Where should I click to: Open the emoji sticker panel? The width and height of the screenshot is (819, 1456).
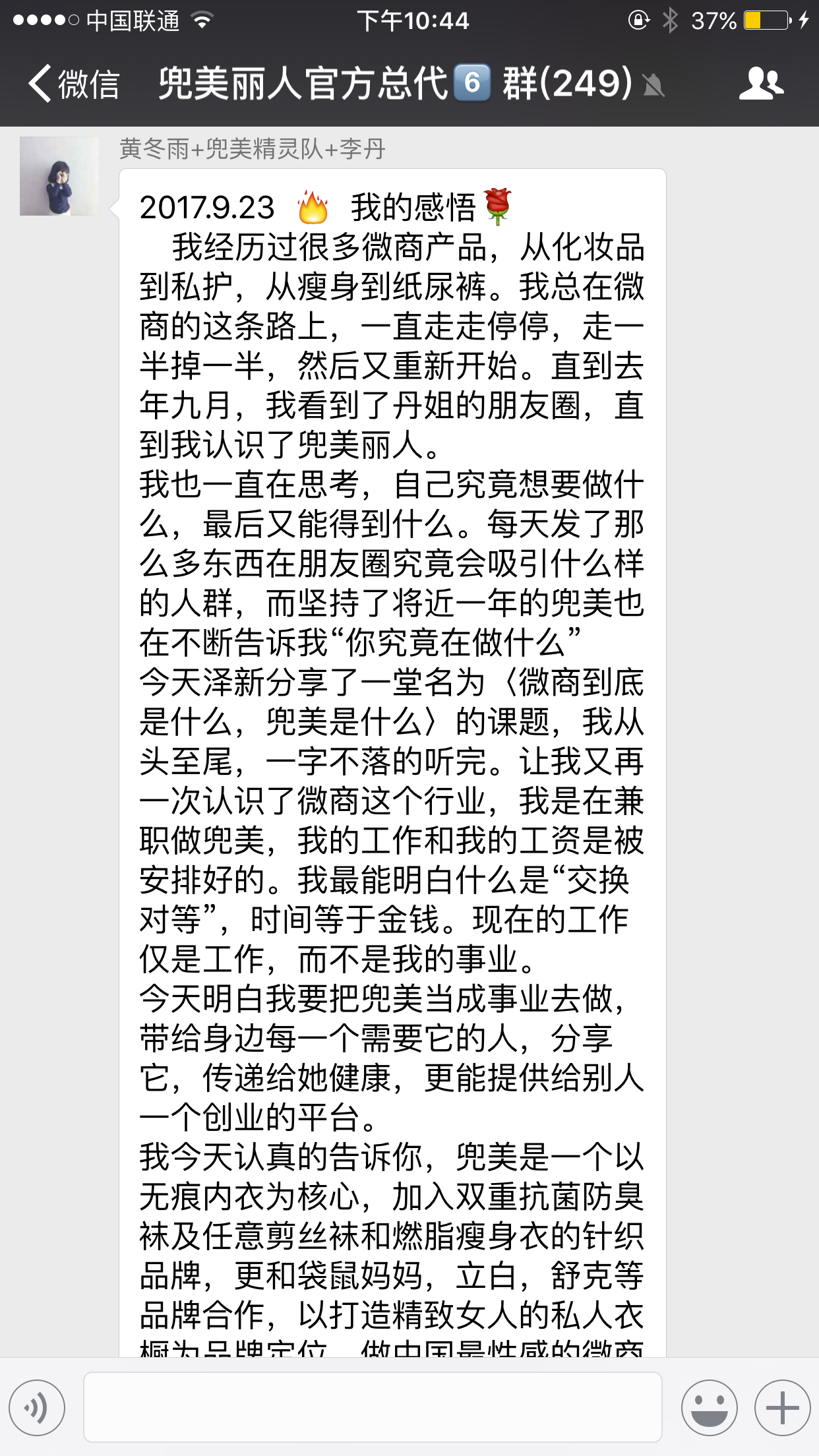709,1408
